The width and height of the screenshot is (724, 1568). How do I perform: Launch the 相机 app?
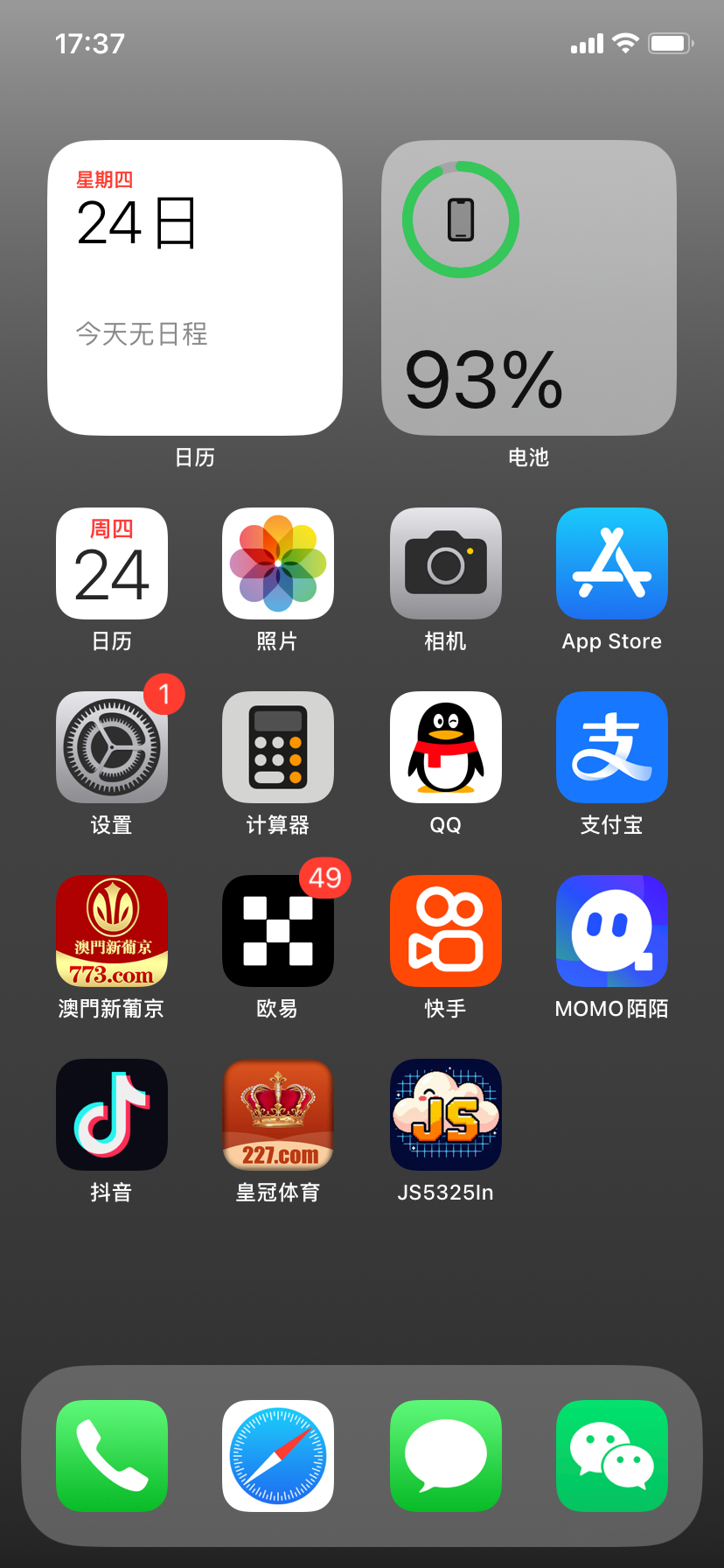(445, 563)
